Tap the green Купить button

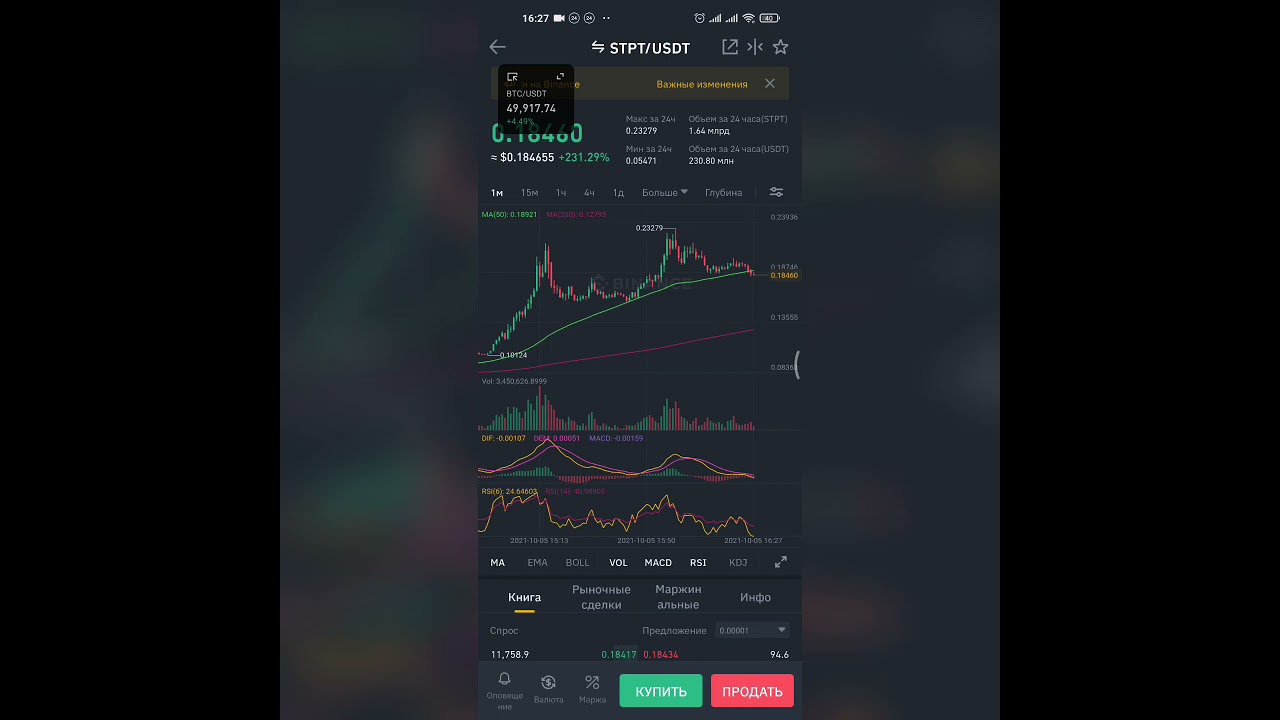661,691
